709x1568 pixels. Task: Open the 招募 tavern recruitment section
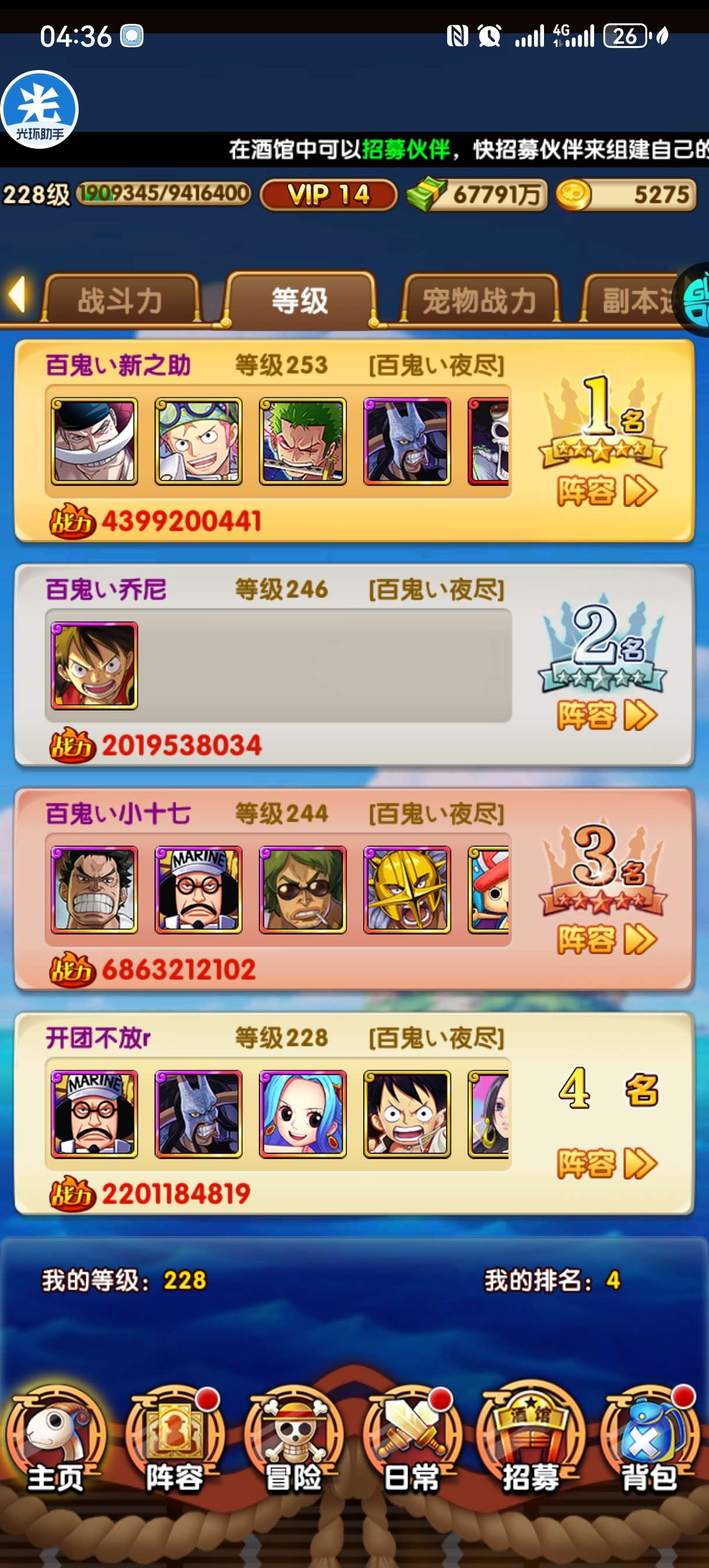point(531,1443)
